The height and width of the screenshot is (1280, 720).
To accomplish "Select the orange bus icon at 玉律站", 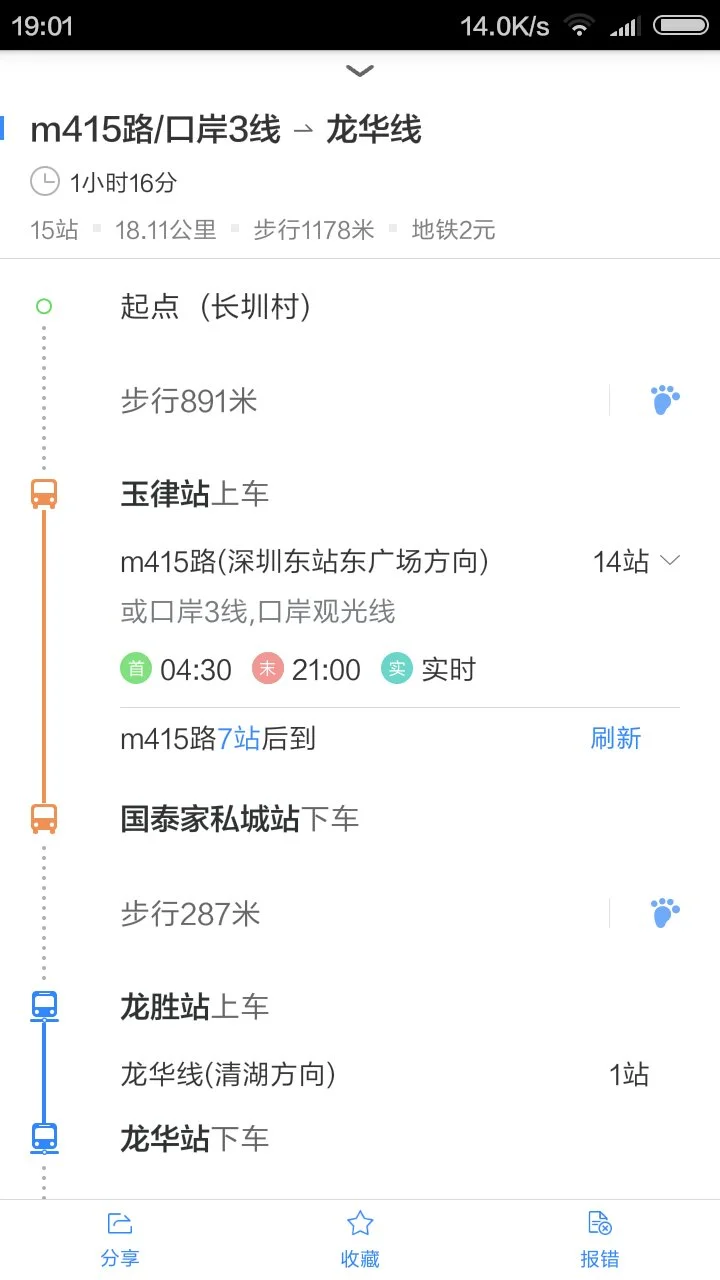I will pos(44,492).
